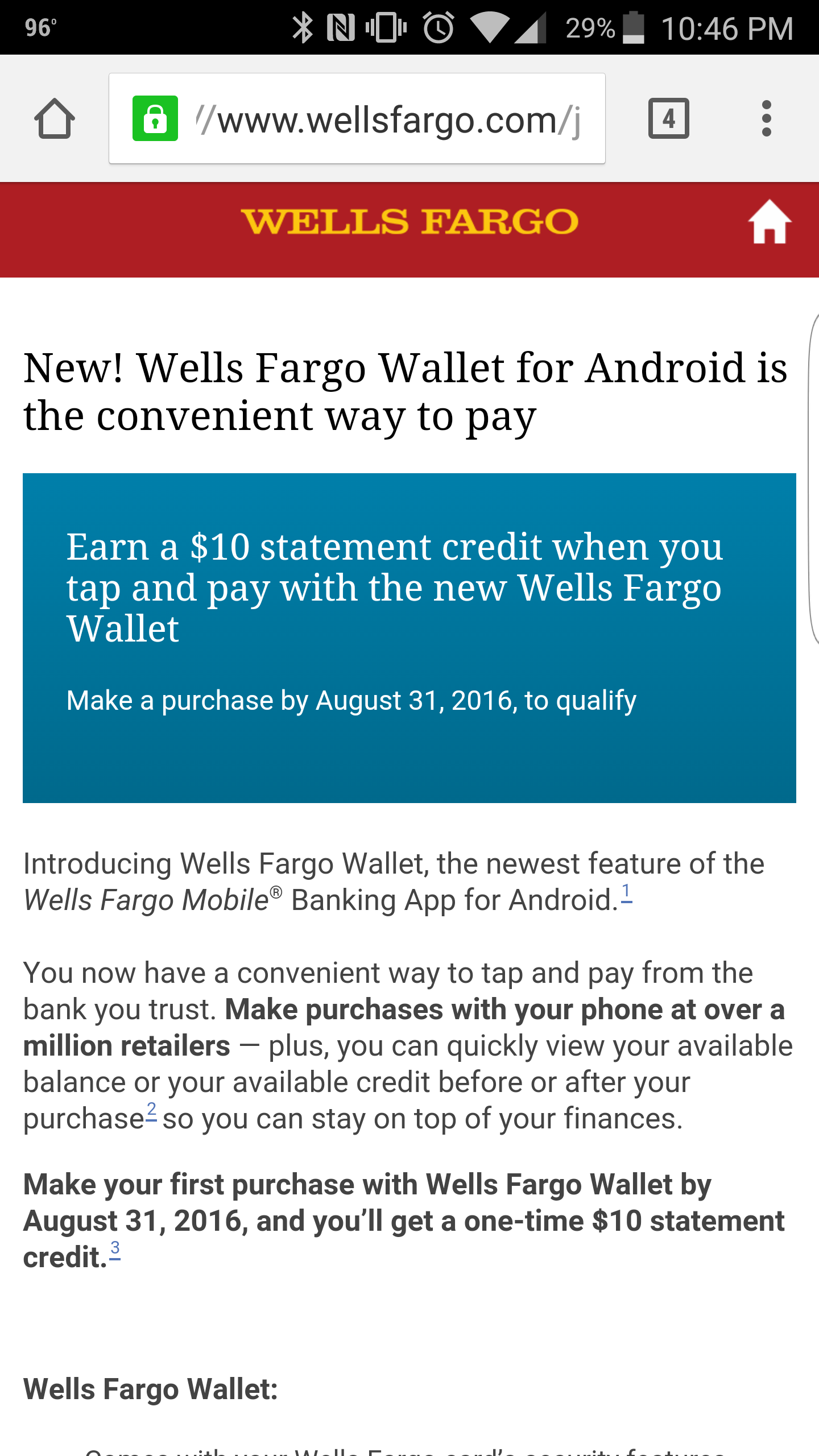
Task: Open footnote 3 after statement credit
Action: pyautogui.click(x=115, y=1250)
